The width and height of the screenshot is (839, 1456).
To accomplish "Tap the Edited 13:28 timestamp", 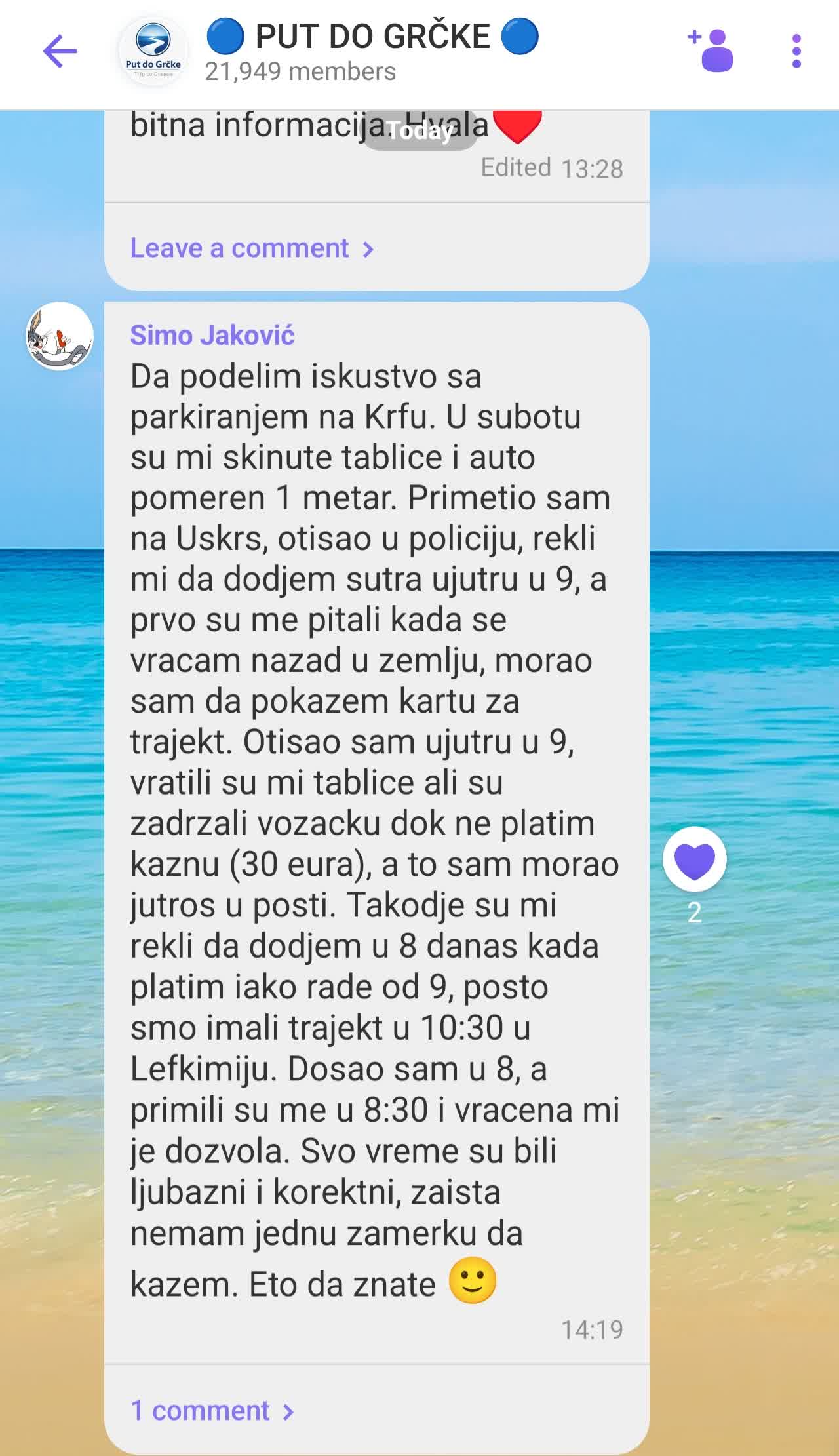I will point(552,167).
